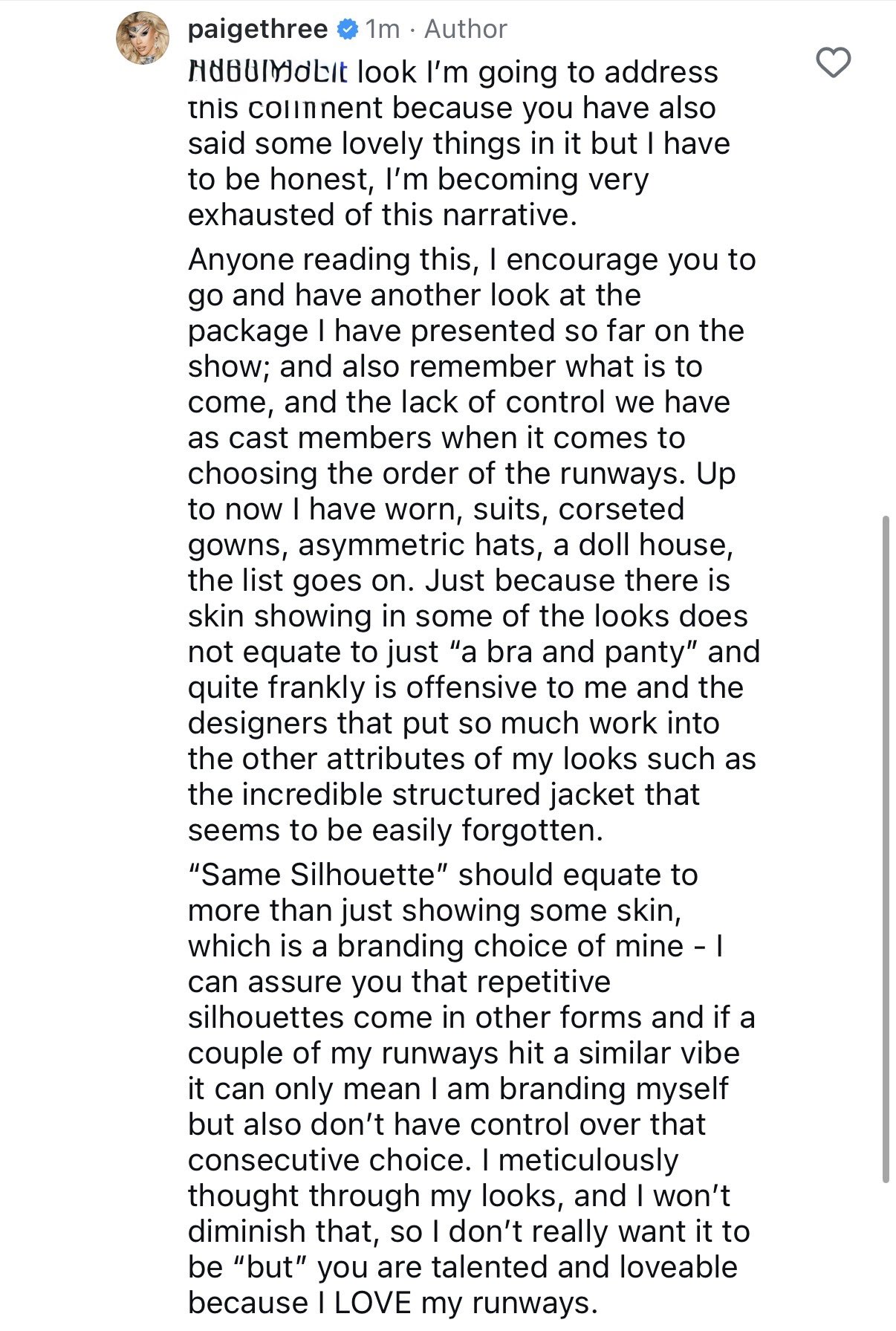
Task: Tap the blue mention at the comment start
Action: 267,71
